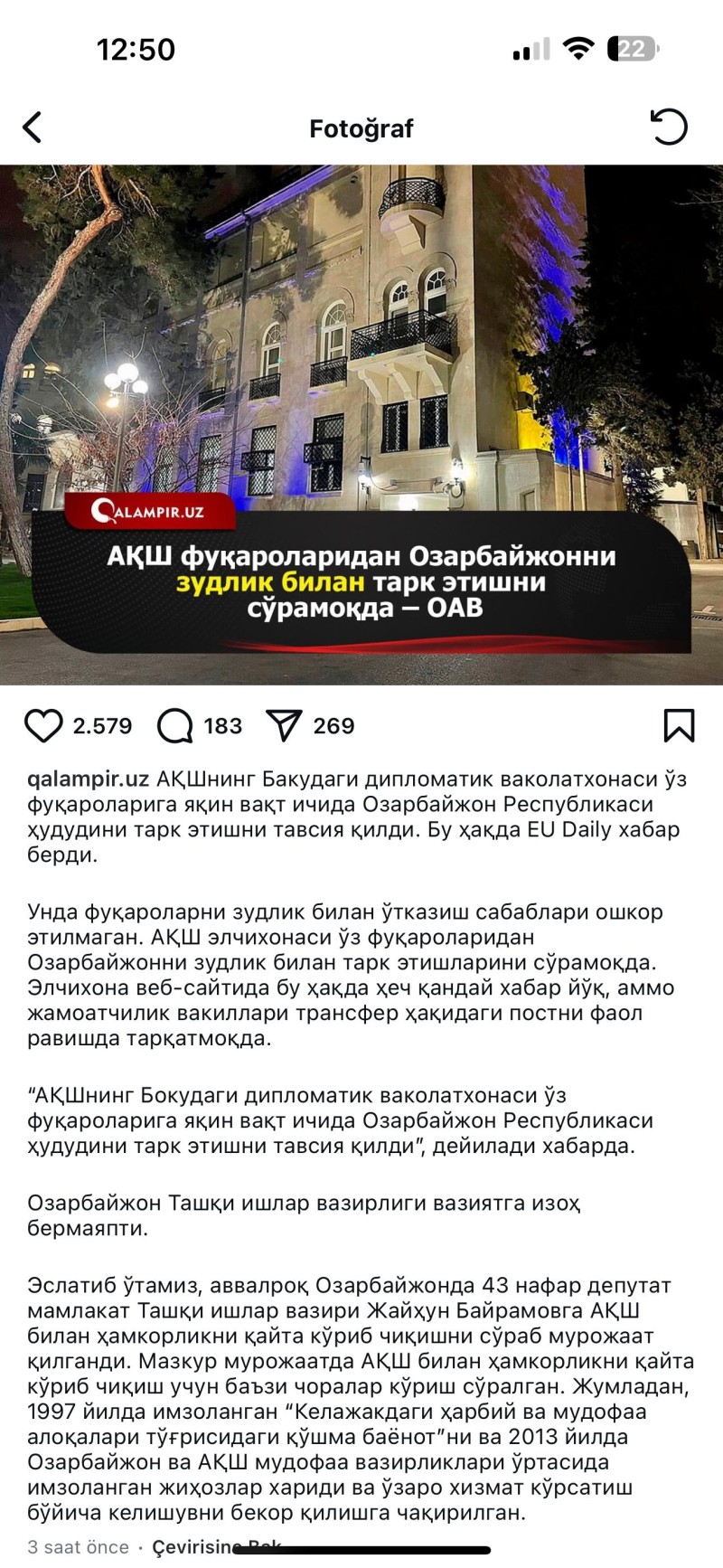Go back using the arrow icon
The width and height of the screenshot is (723, 1568).
33,128
